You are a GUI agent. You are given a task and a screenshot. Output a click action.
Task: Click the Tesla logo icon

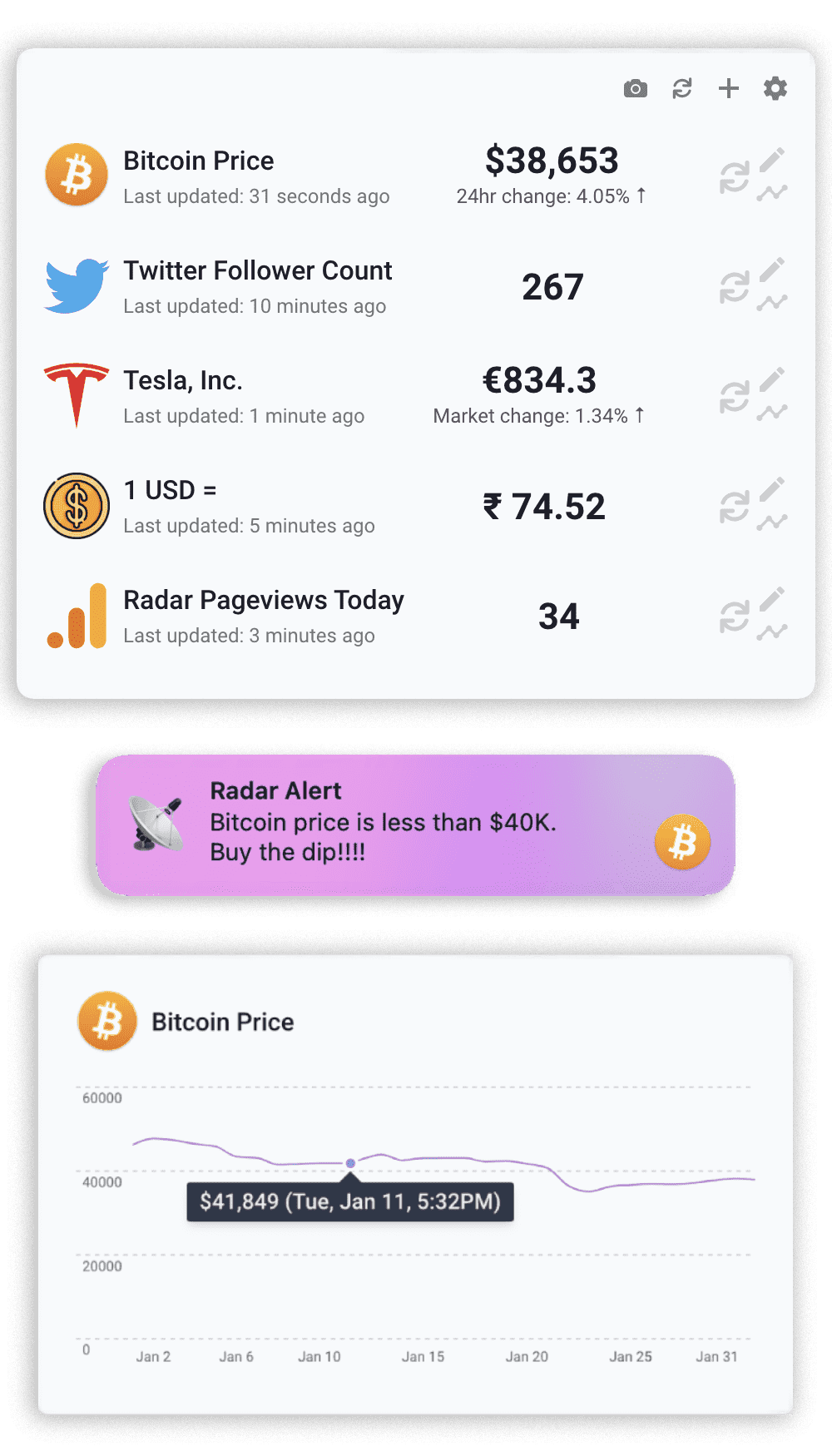click(x=76, y=394)
